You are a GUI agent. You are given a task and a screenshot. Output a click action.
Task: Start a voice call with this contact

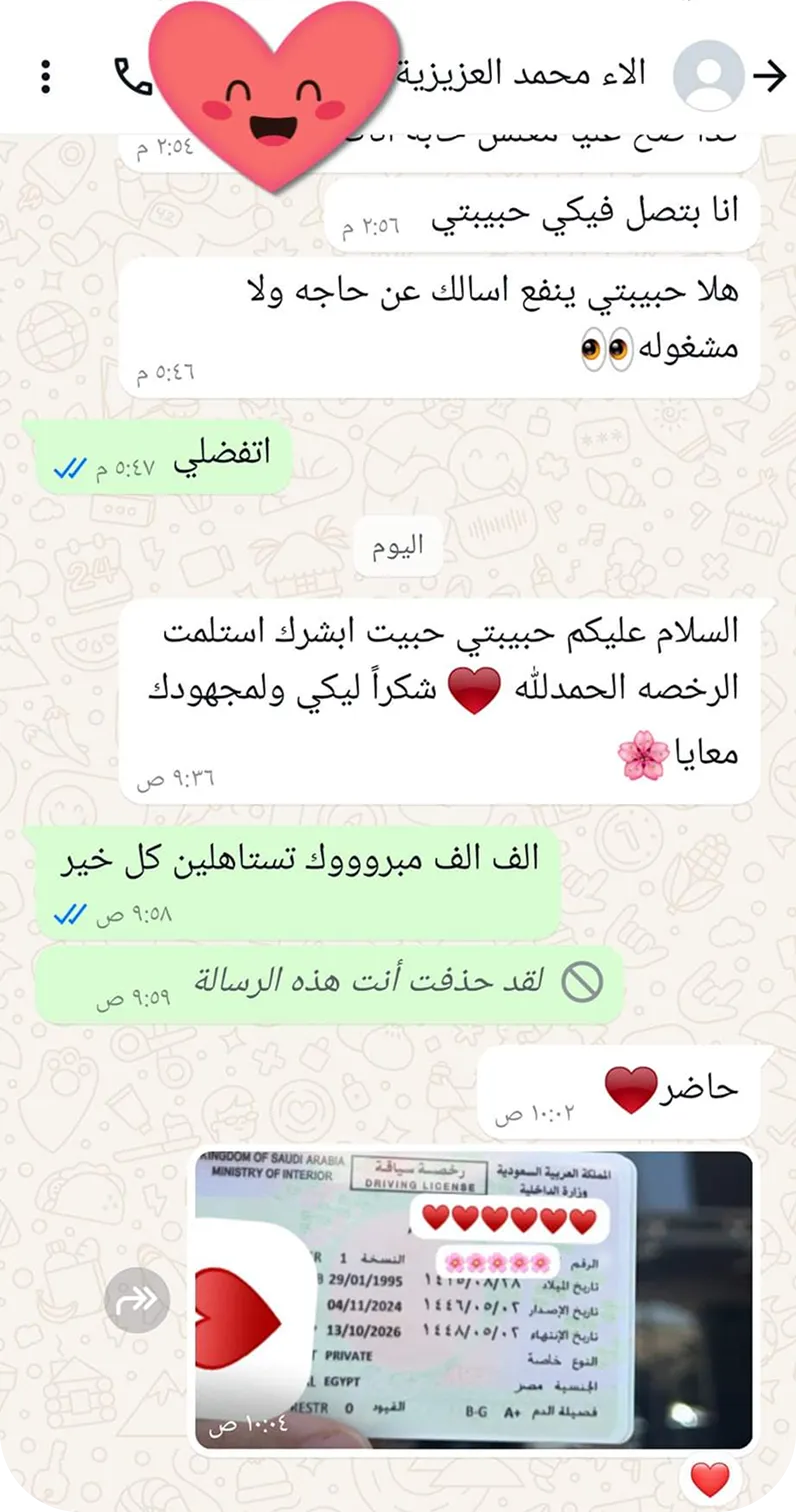tap(131, 76)
